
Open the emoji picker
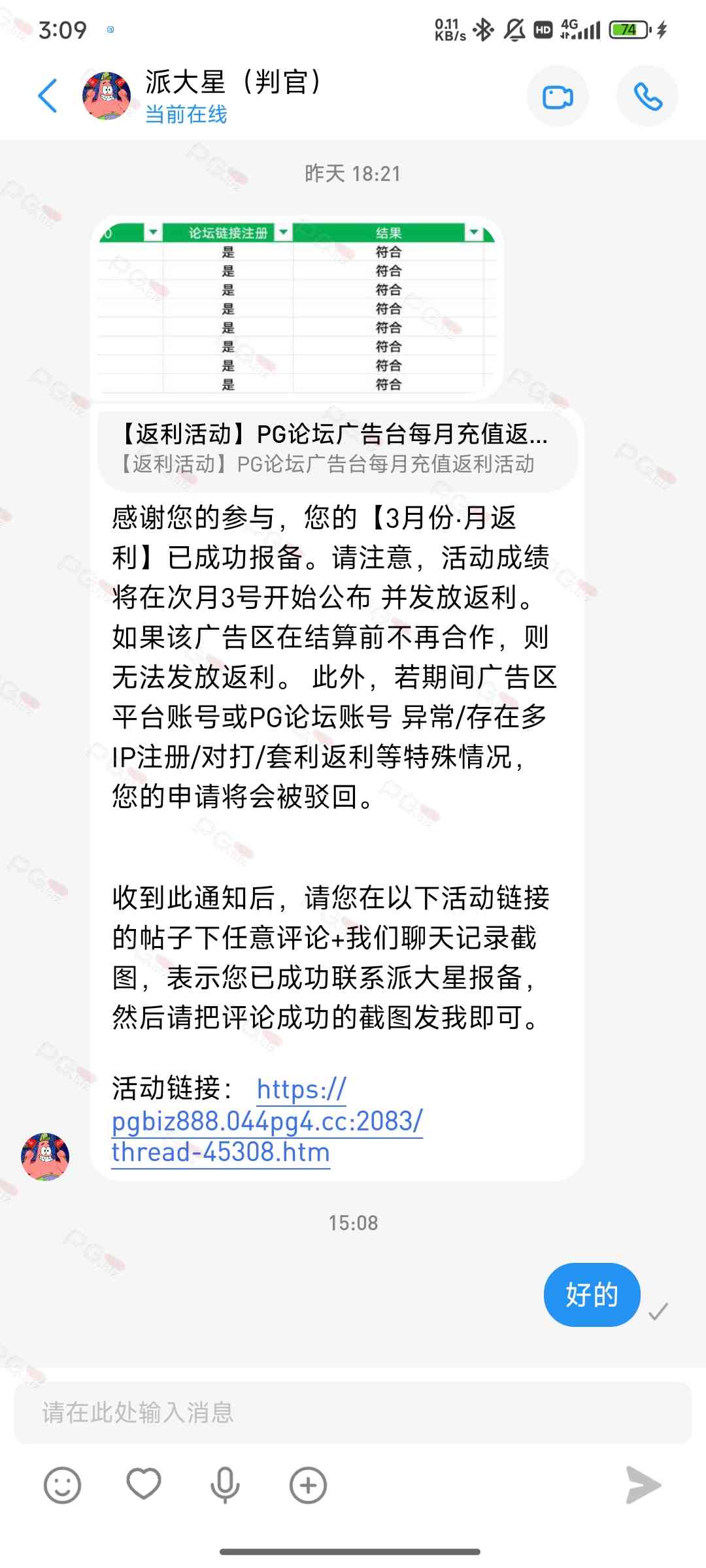pos(62,1486)
